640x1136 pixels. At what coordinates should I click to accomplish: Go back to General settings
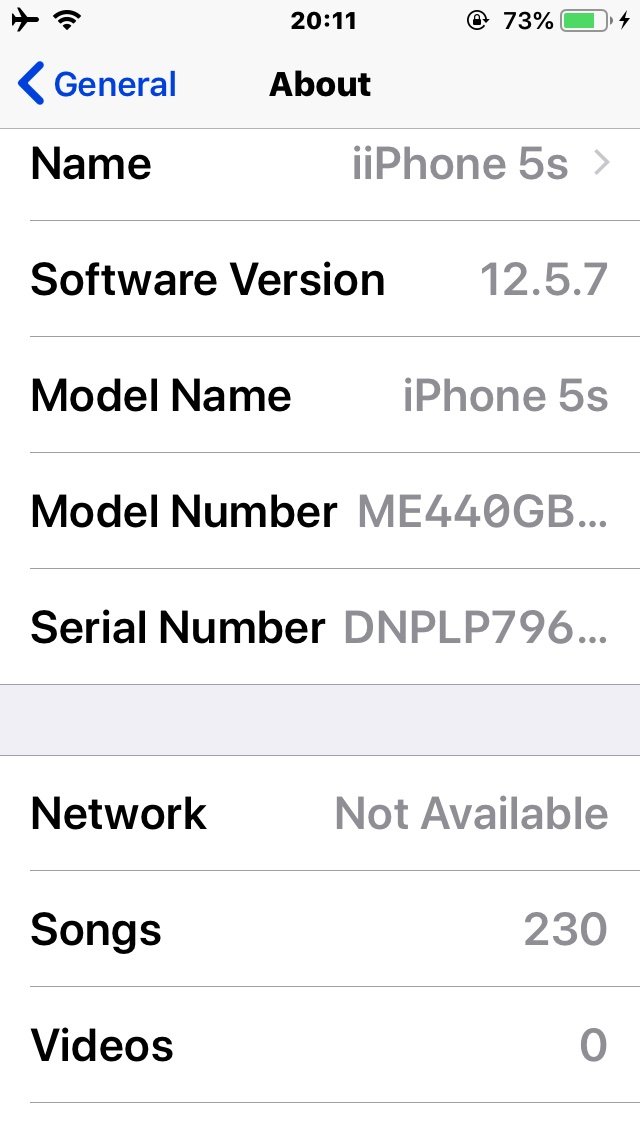point(97,84)
